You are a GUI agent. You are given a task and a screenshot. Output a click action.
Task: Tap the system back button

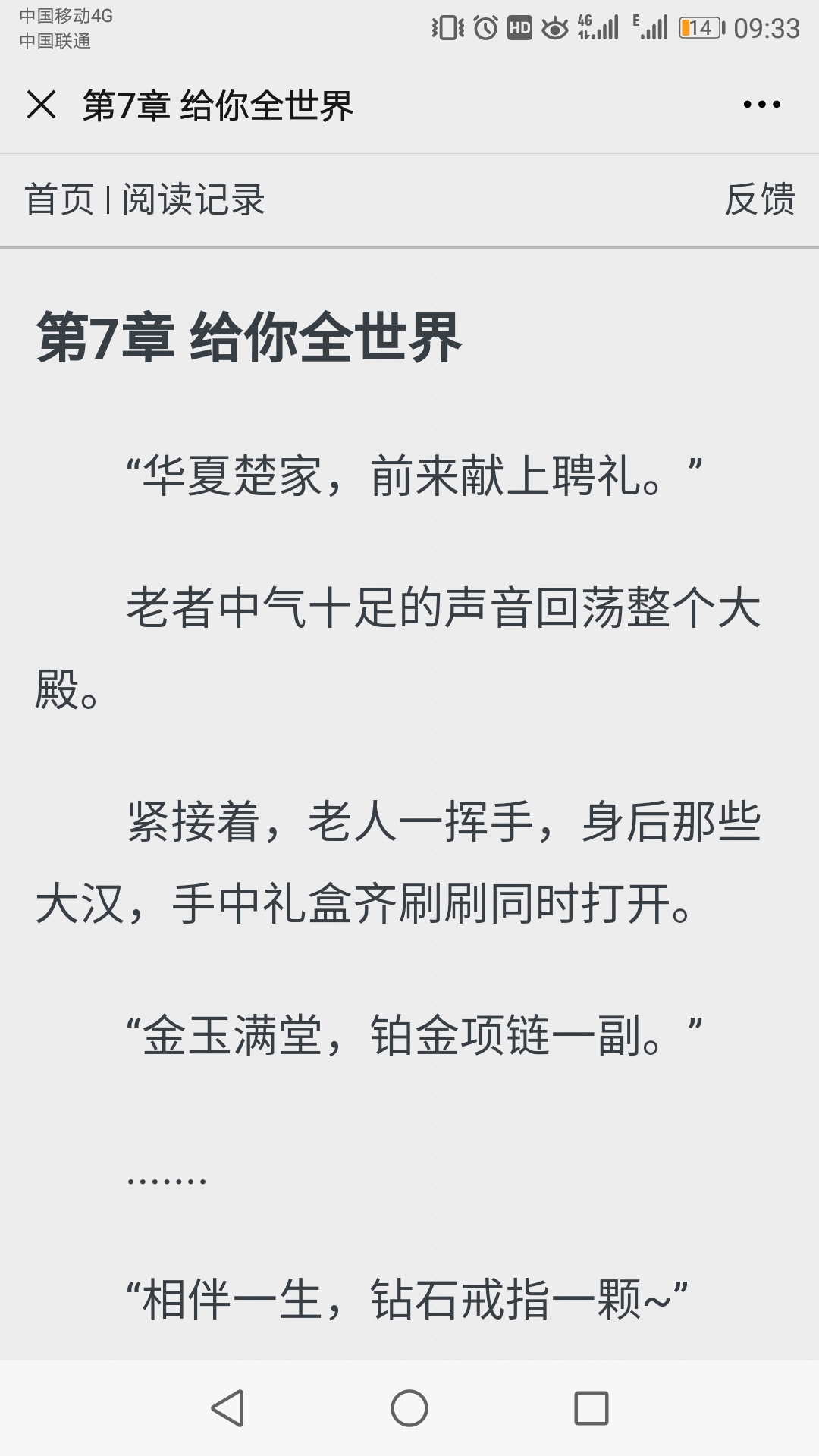coord(227,1408)
